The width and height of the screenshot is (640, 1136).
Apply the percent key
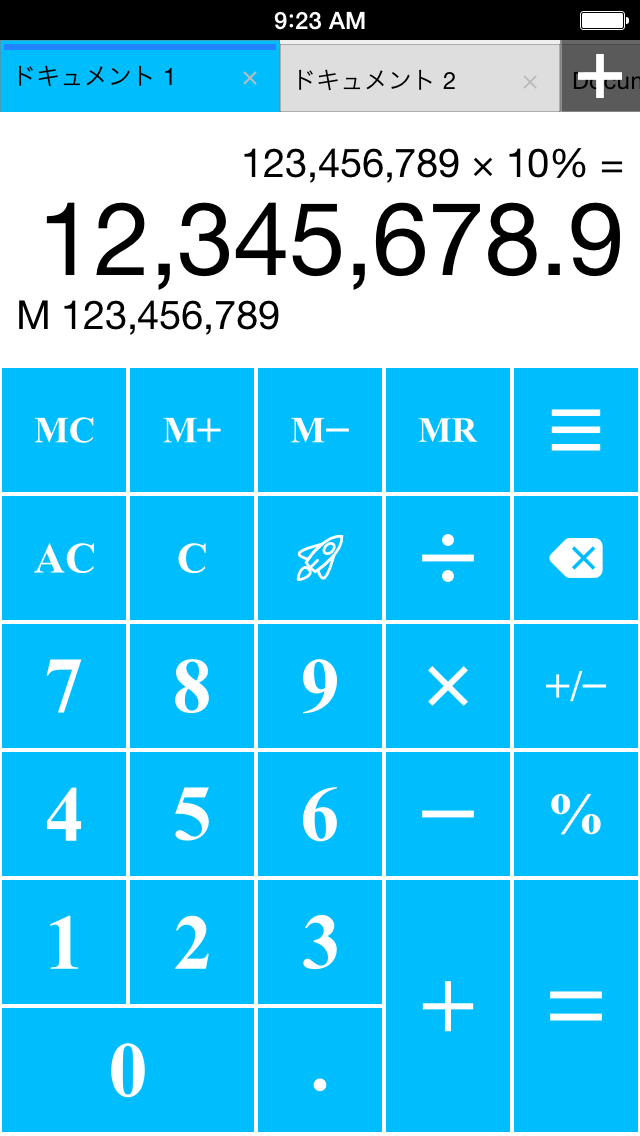576,814
